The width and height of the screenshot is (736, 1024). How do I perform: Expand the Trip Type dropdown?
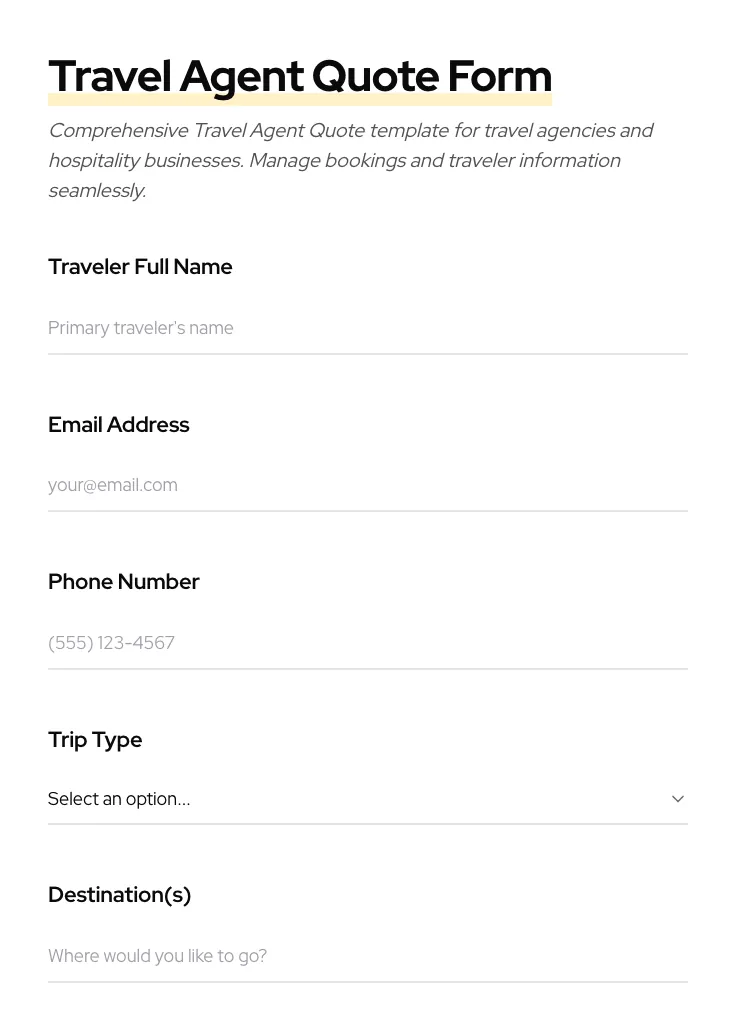pos(367,799)
